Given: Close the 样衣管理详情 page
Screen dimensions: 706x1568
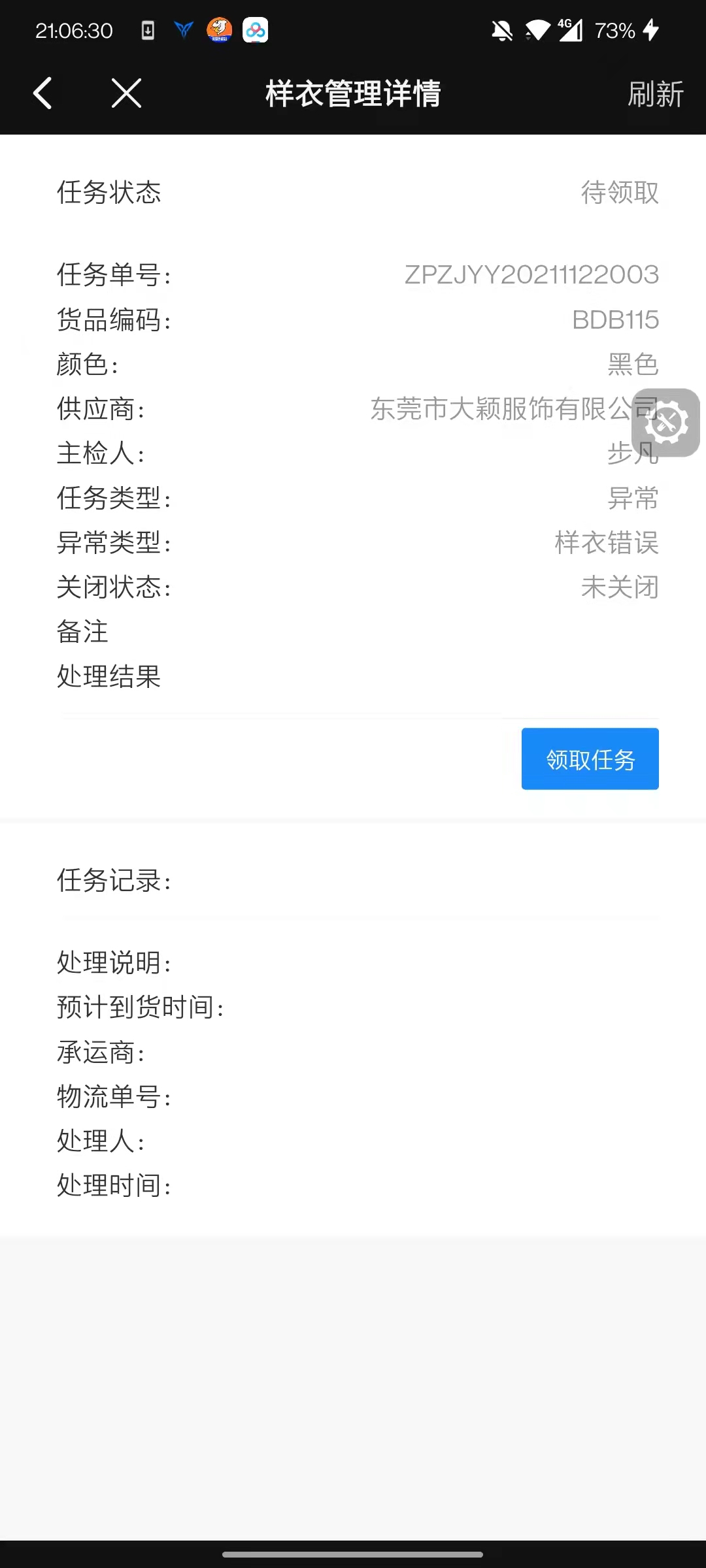Looking at the screenshot, I should (x=126, y=93).
